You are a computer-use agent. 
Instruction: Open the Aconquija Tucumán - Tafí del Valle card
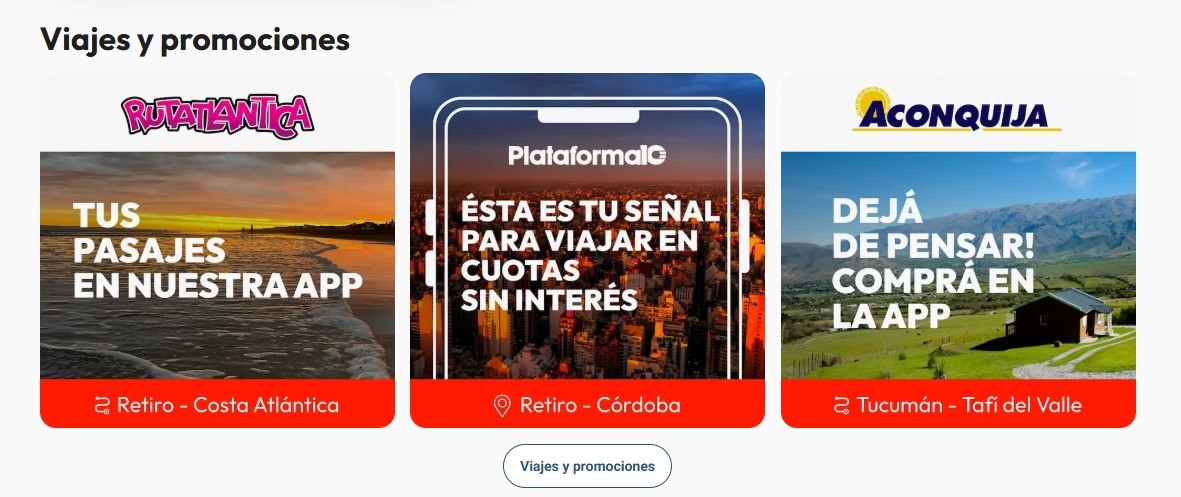tap(958, 250)
